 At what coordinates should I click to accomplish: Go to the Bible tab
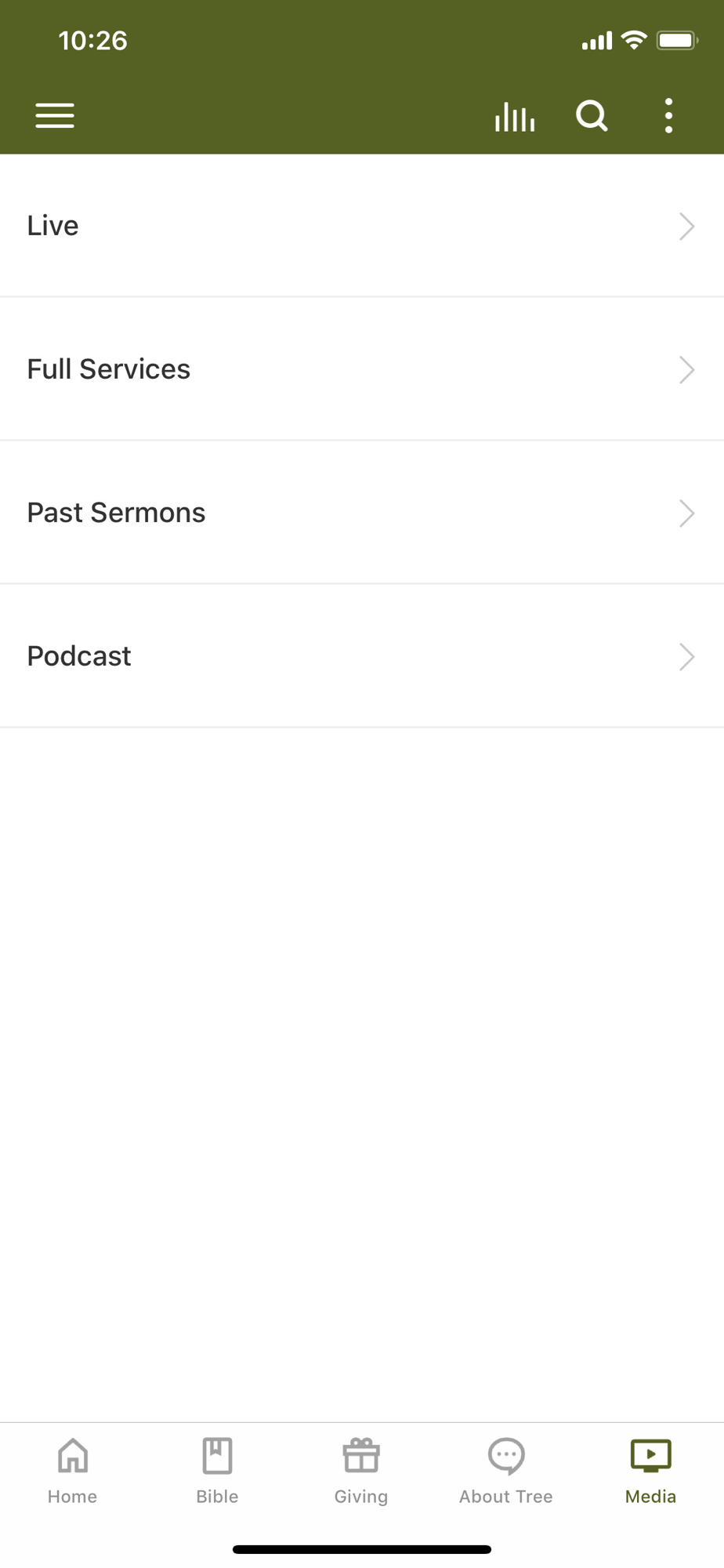(217, 1472)
